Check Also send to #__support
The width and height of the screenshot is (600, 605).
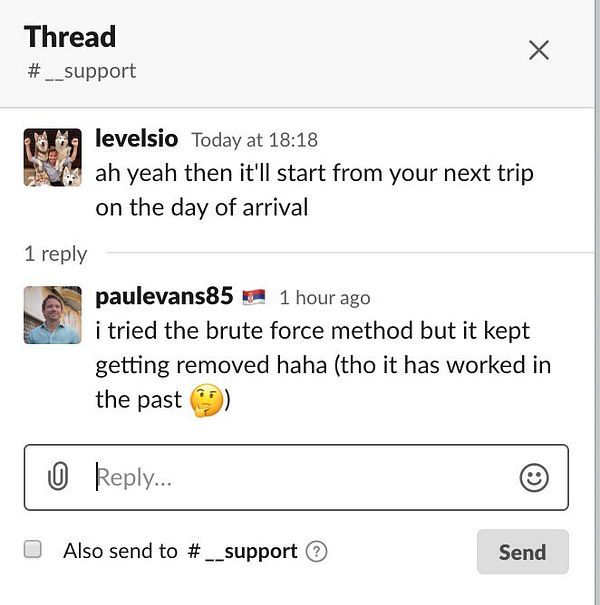33,549
